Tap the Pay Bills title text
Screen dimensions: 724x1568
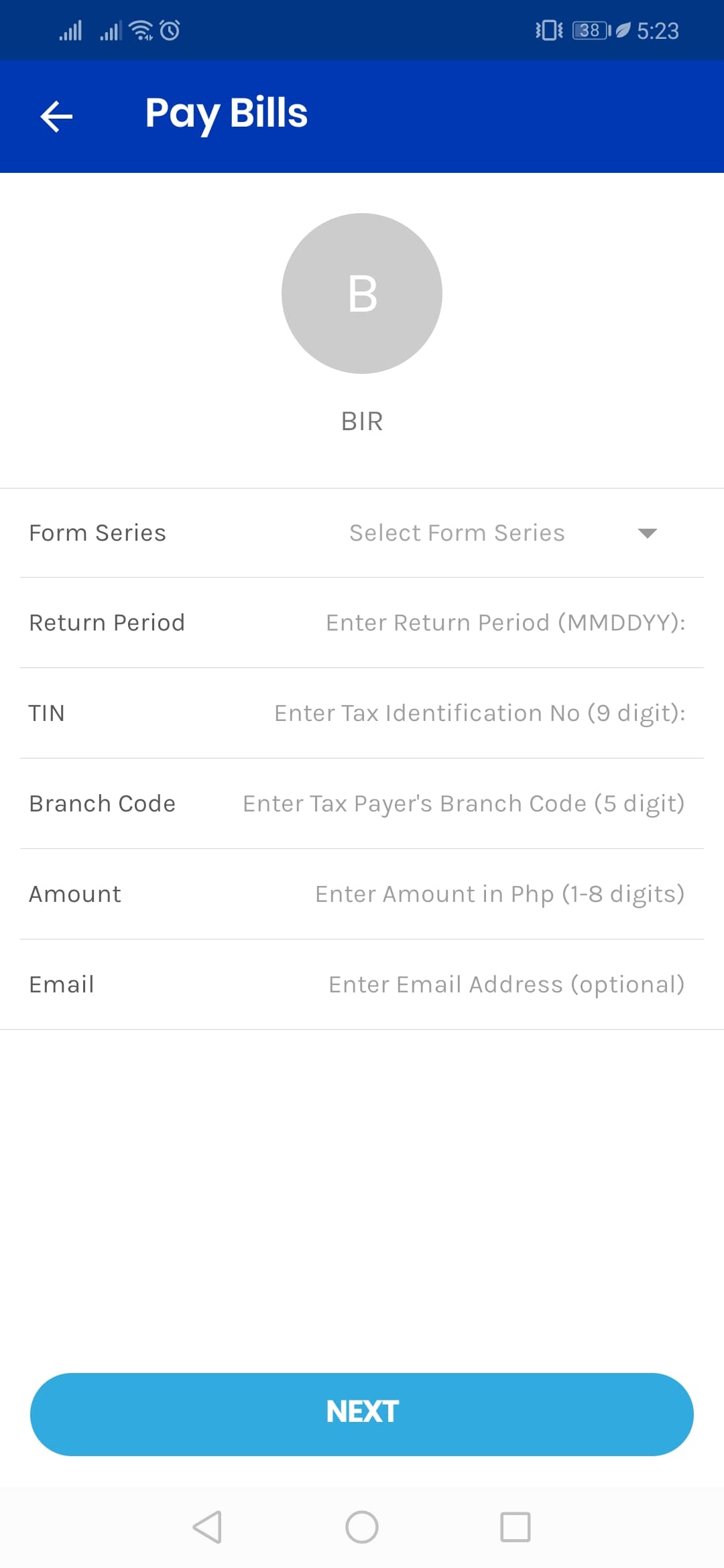226,113
